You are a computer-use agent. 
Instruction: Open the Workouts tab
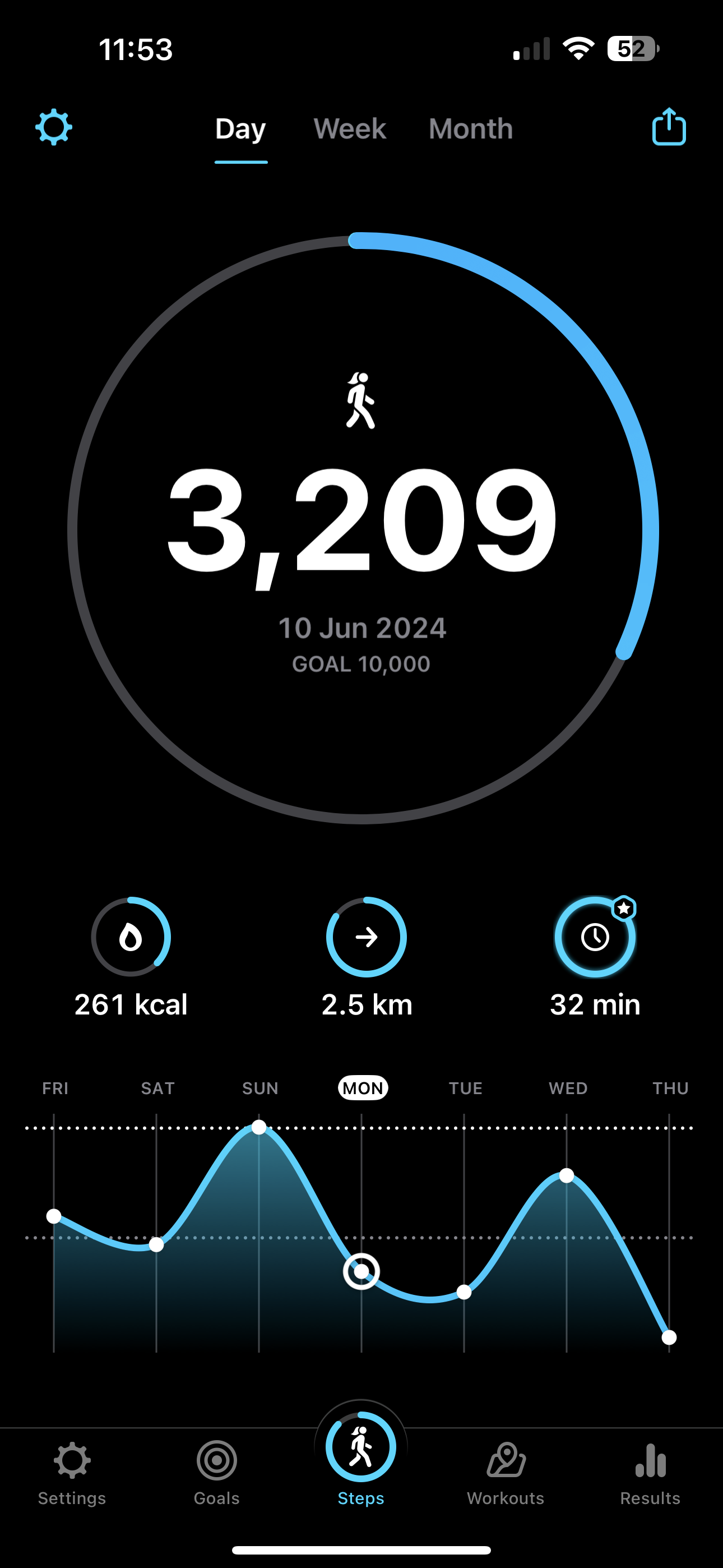pos(506,1473)
